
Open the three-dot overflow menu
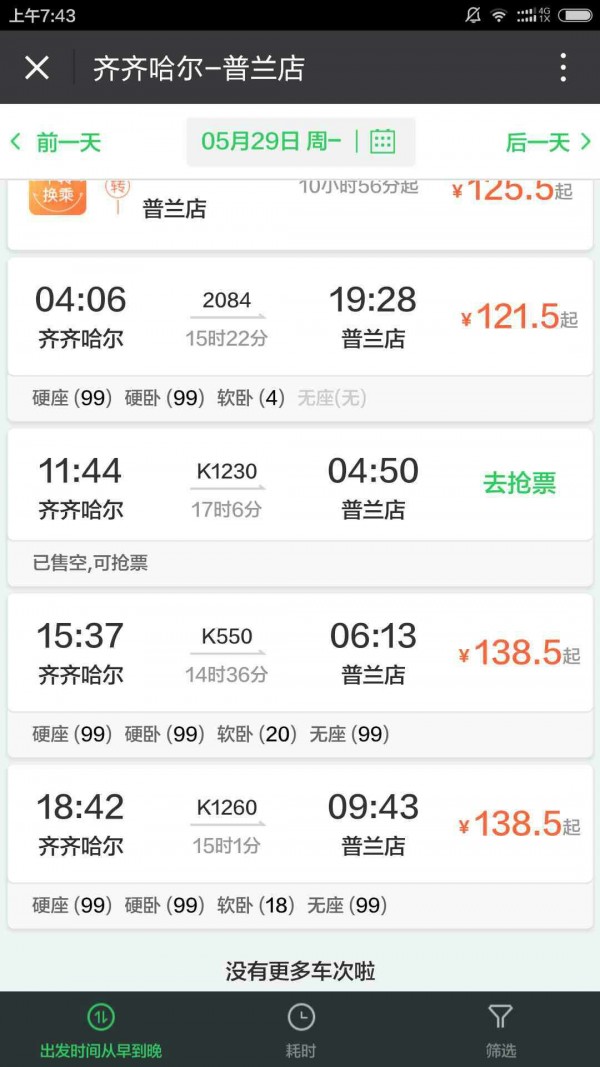point(563,68)
